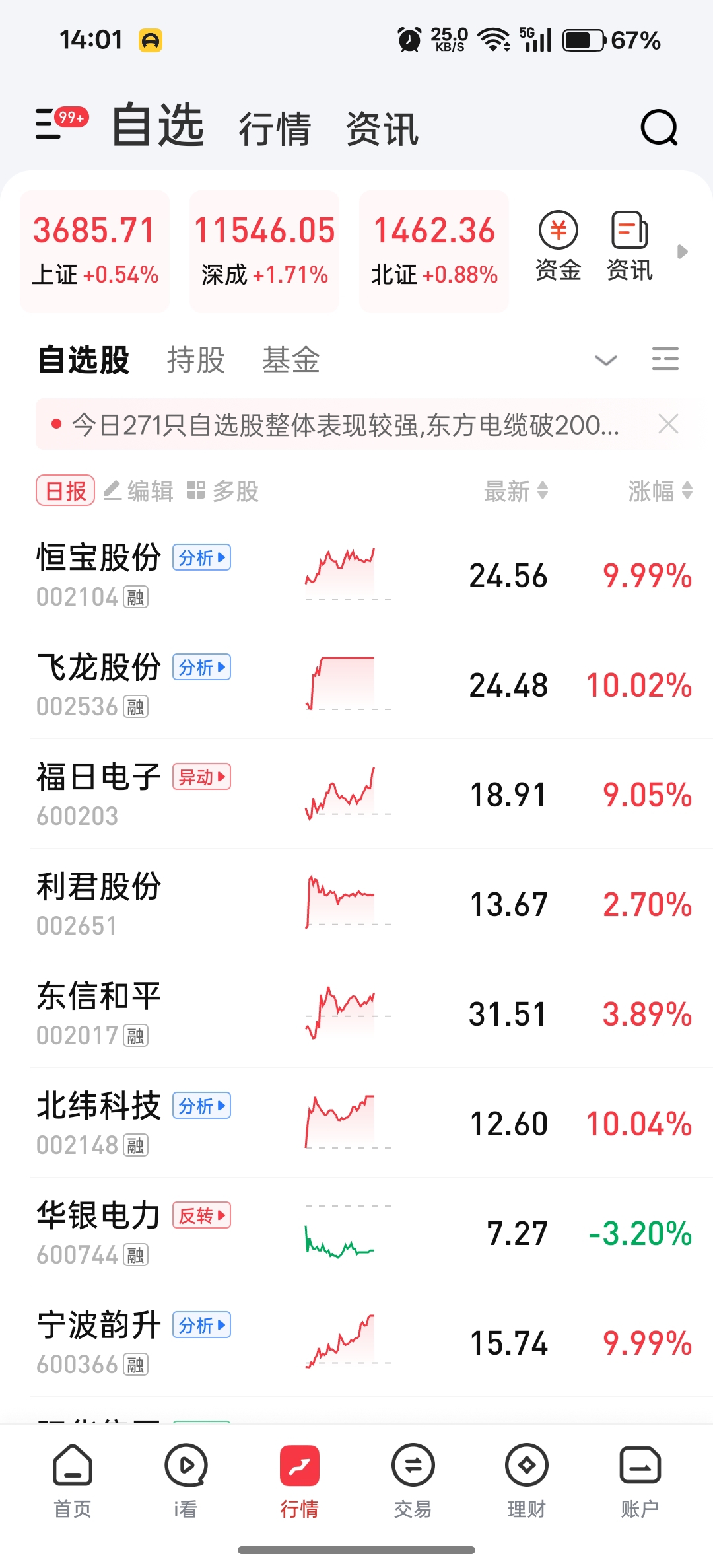713x1568 pixels.
Task: Switch to 多股 multi-stock view
Action: point(222,491)
